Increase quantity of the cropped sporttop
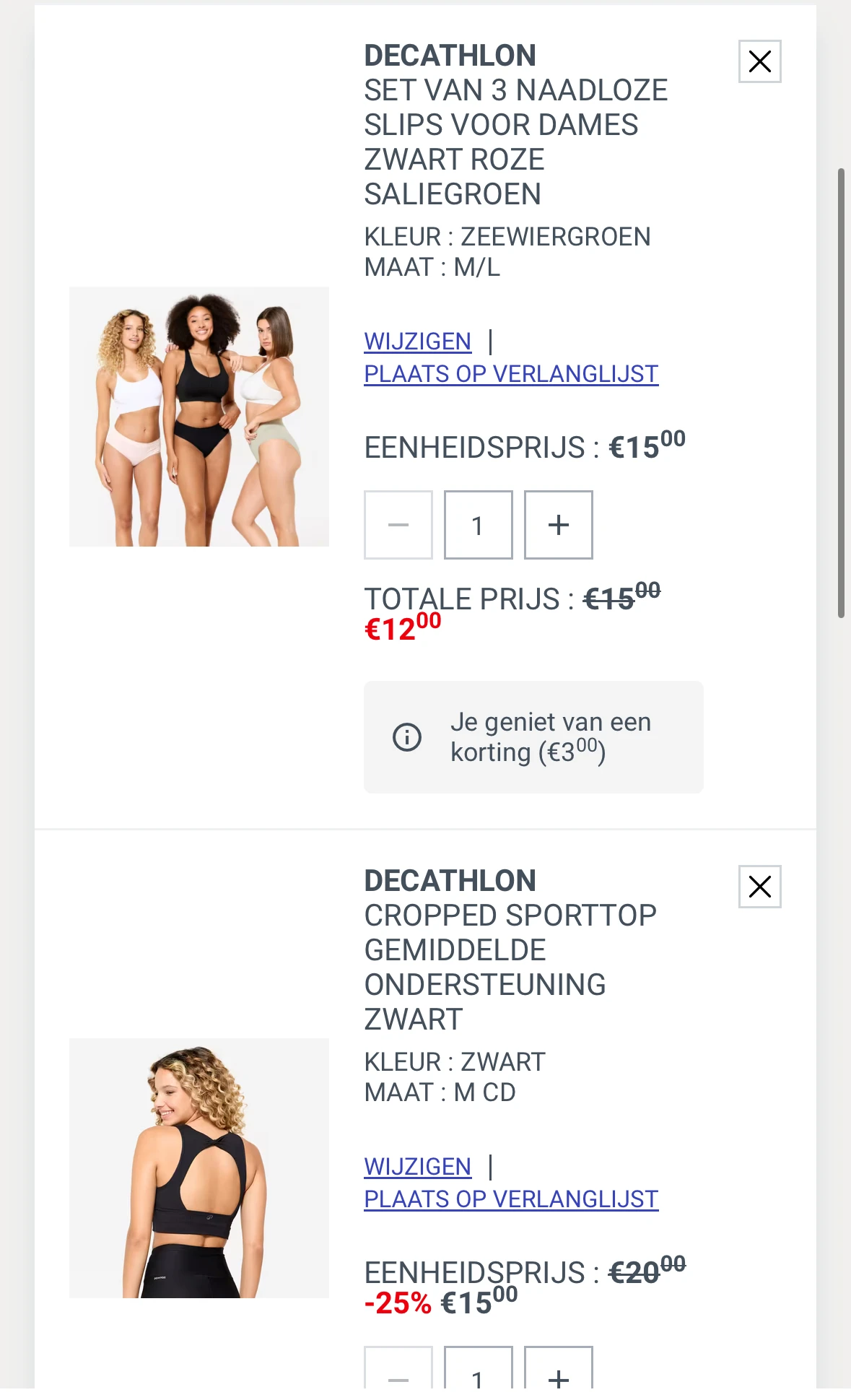Screen dimensions: 851x1400 tap(558, 1368)
